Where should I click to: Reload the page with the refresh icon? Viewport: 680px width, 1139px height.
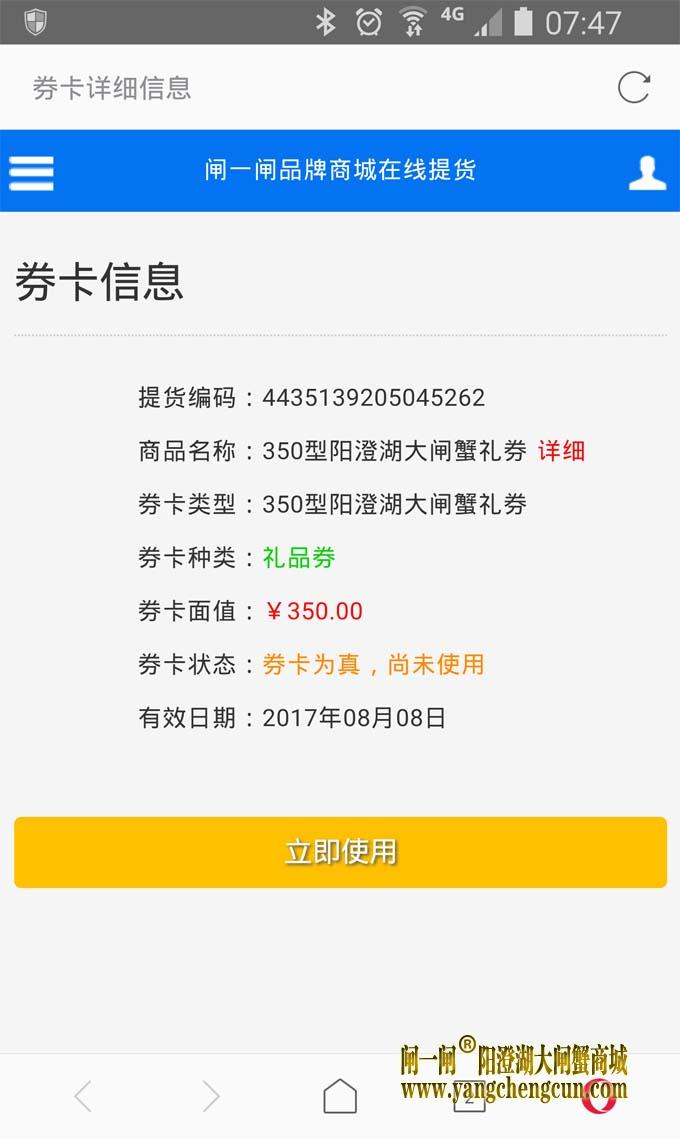[634, 88]
